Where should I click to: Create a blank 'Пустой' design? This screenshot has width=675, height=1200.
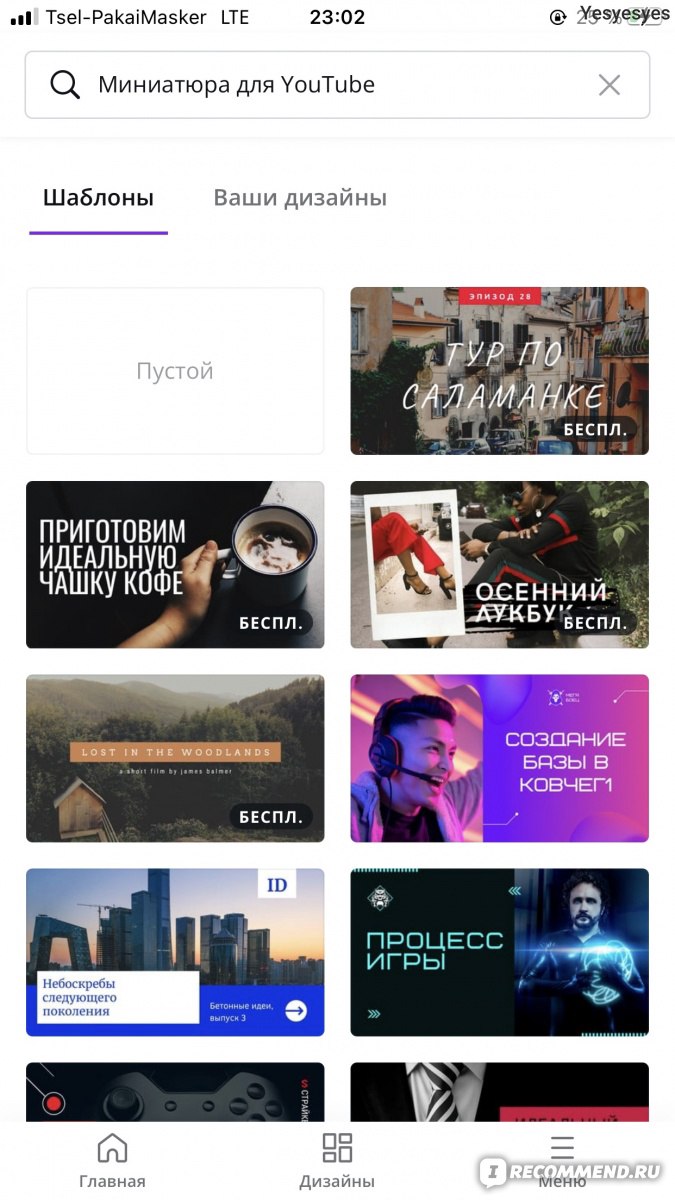click(175, 371)
